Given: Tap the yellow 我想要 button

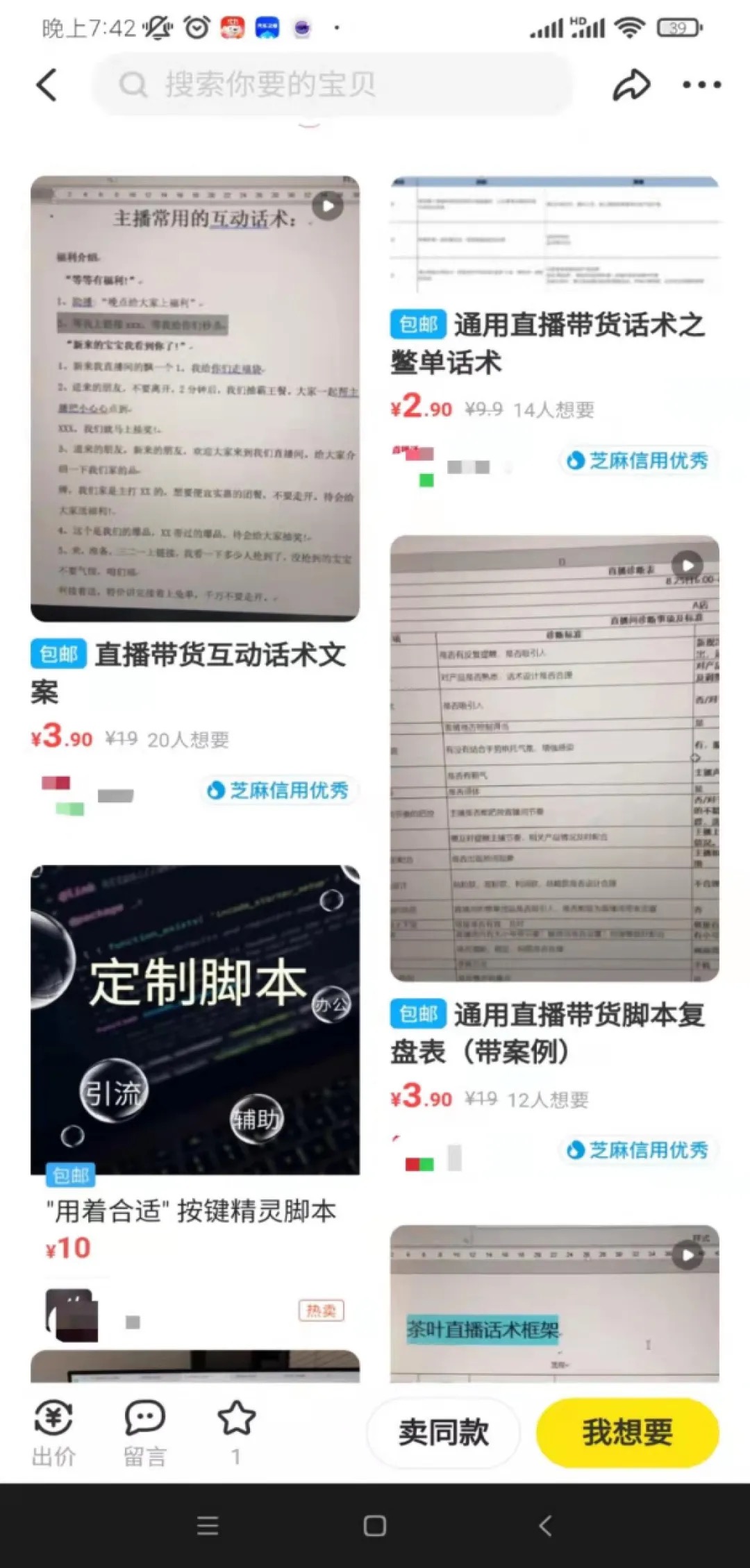Looking at the screenshot, I should point(627,1432).
